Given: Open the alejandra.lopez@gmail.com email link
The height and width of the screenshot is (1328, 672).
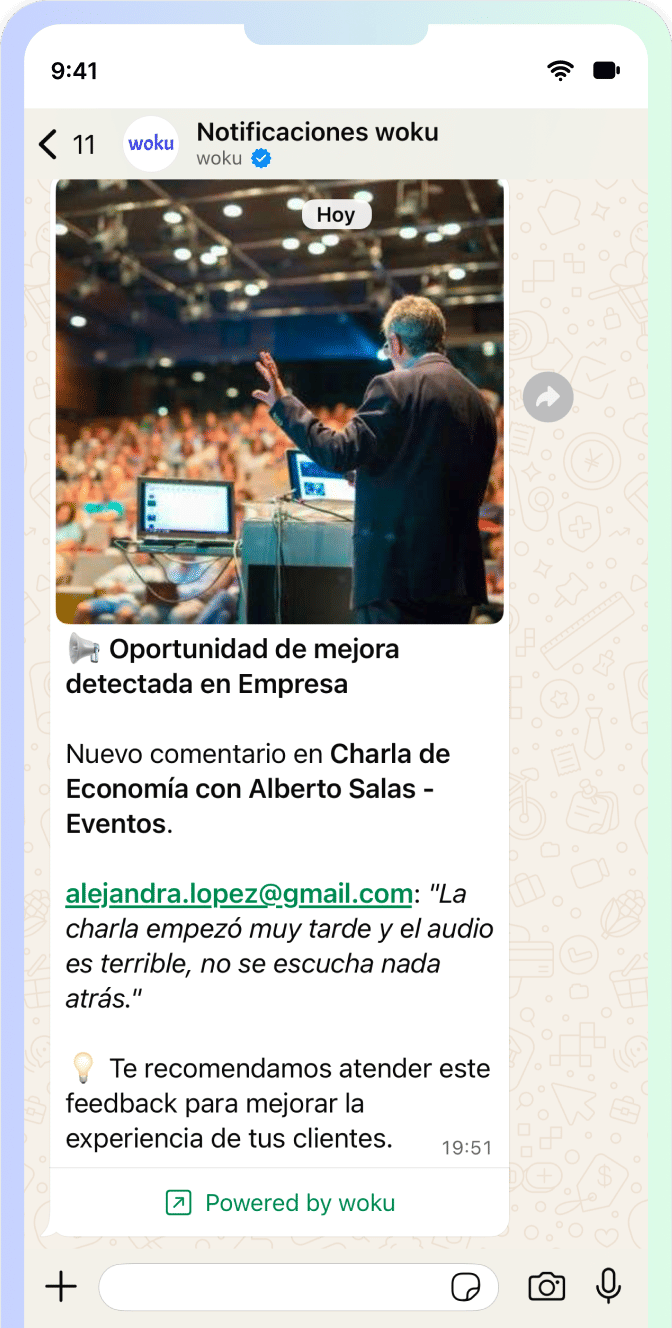Looking at the screenshot, I should [239, 893].
